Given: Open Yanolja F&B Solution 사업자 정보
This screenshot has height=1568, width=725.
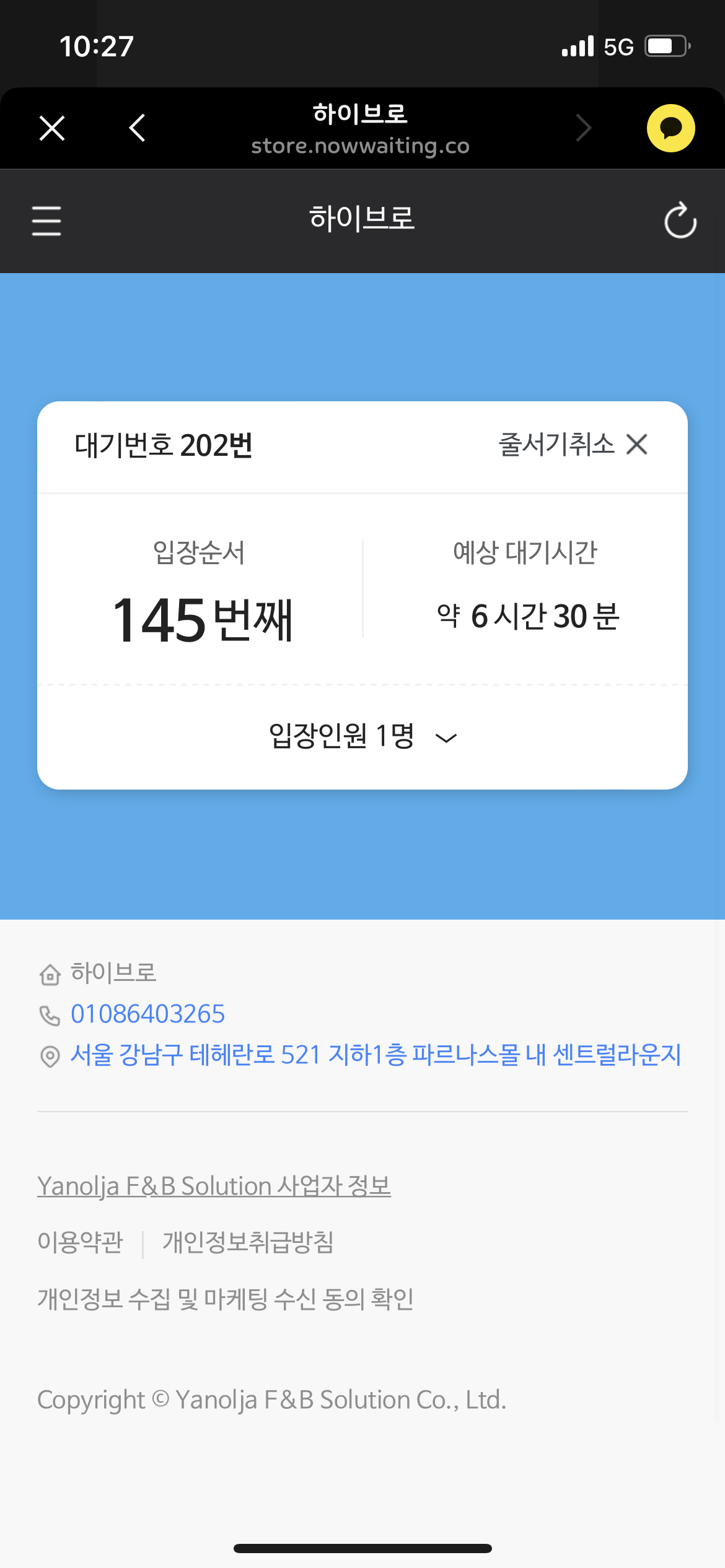Looking at the screenshot, I should point(214,1187).
